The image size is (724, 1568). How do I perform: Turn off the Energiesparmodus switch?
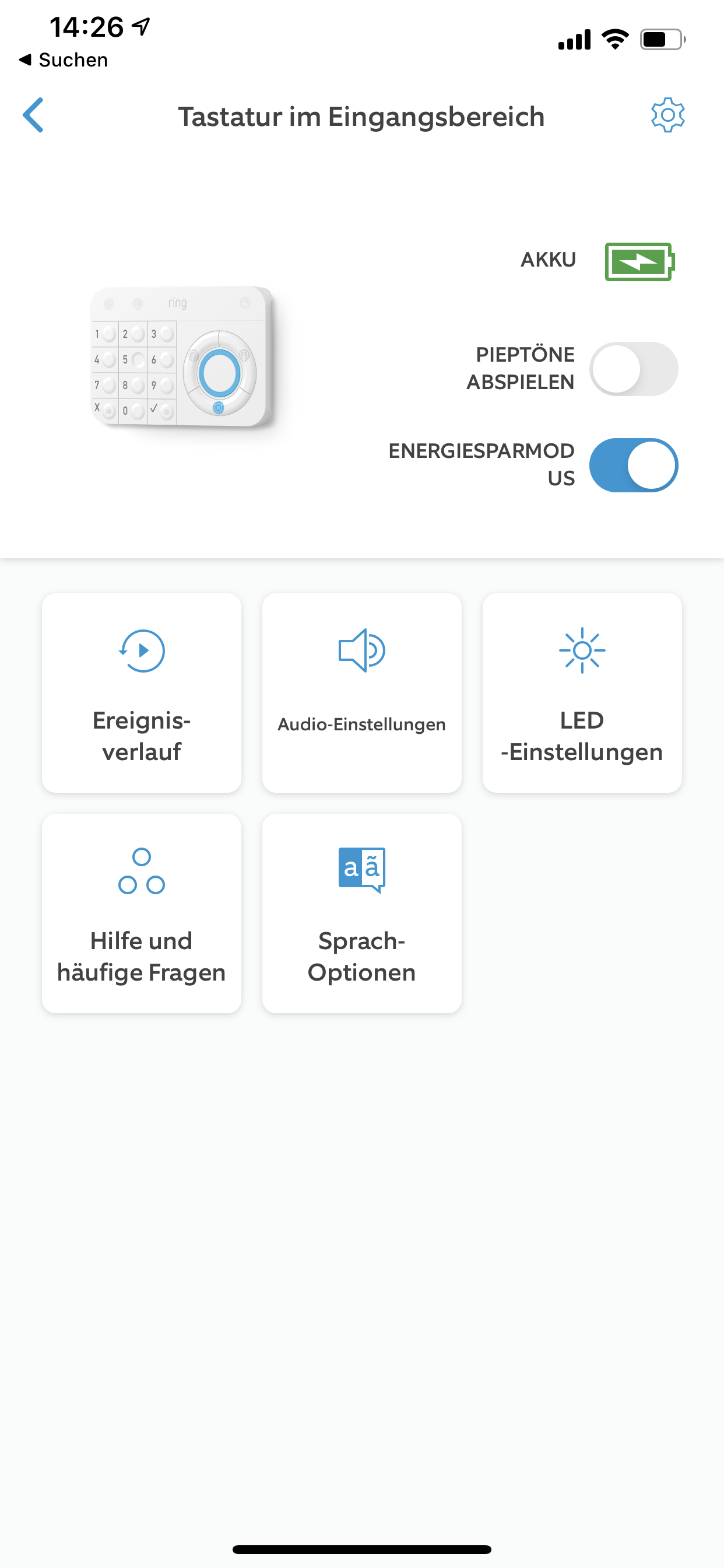[633, 466]
